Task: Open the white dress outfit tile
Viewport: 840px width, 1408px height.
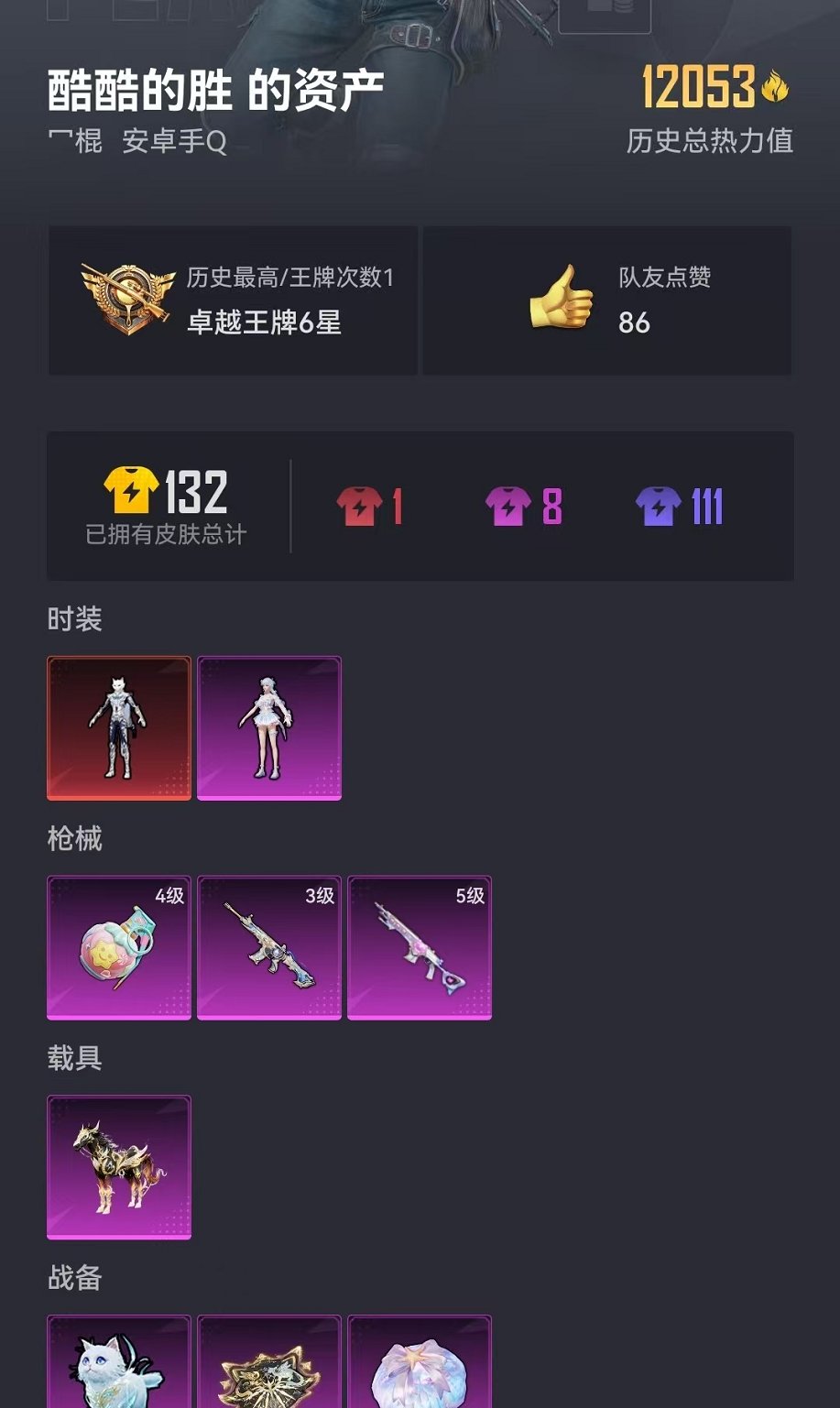Action: (x=269, y=728)
